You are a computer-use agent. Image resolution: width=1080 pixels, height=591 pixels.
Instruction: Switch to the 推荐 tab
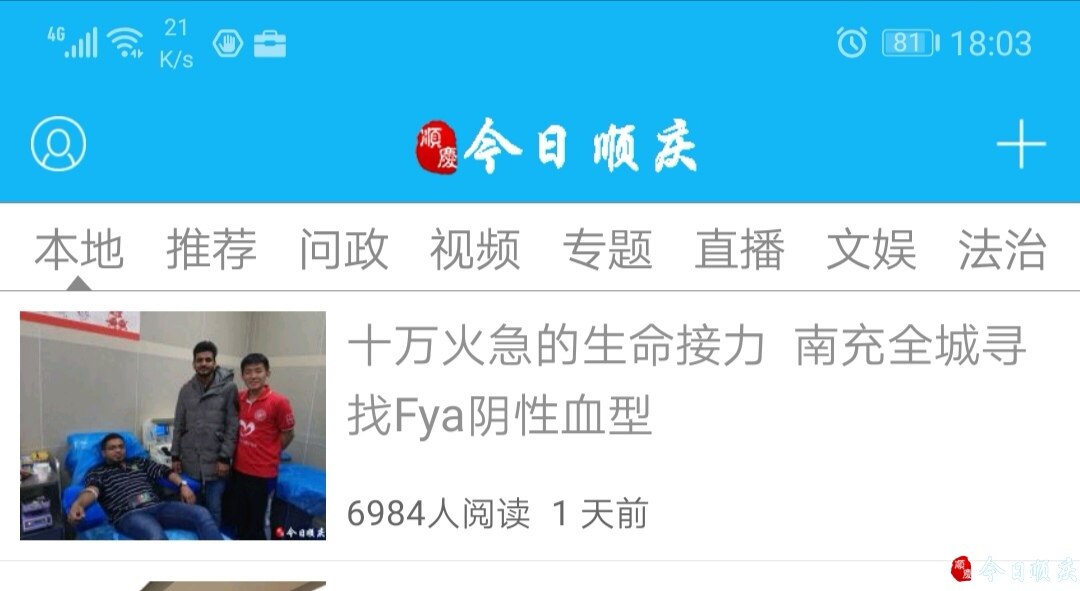[x=211, y=250]
